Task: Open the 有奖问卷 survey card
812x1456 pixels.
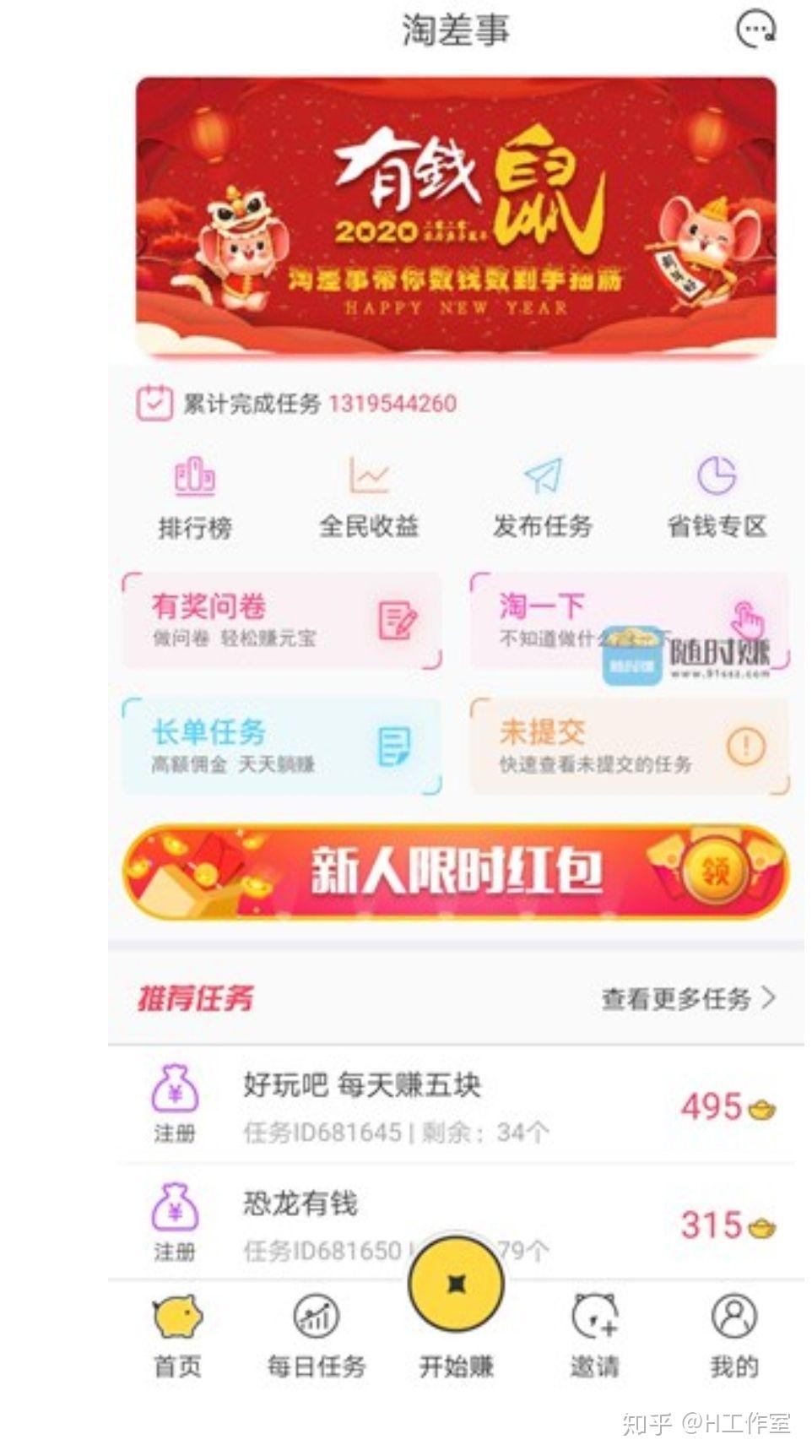Action: (283, 621)
